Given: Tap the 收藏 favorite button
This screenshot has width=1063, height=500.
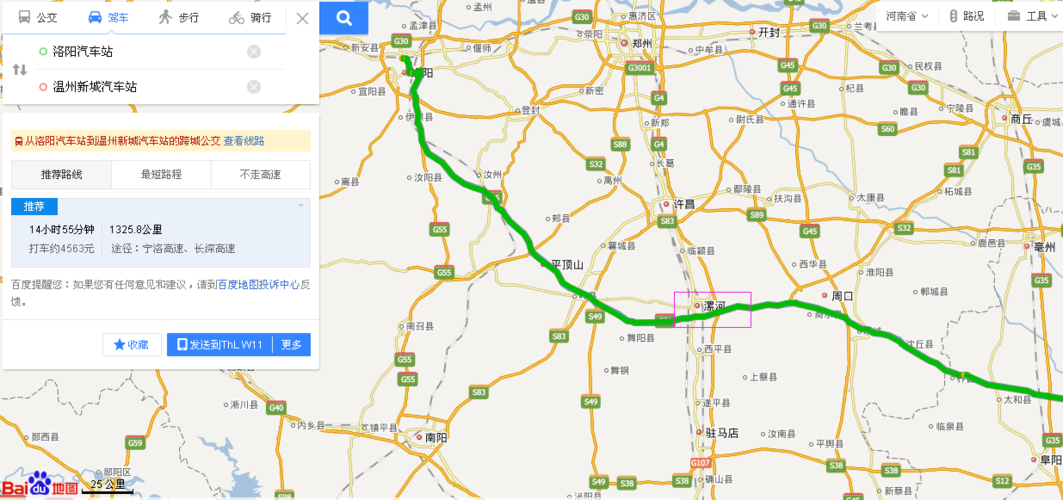Looking at the screenshot, I should pyautogui.click(x=132, y=344).
